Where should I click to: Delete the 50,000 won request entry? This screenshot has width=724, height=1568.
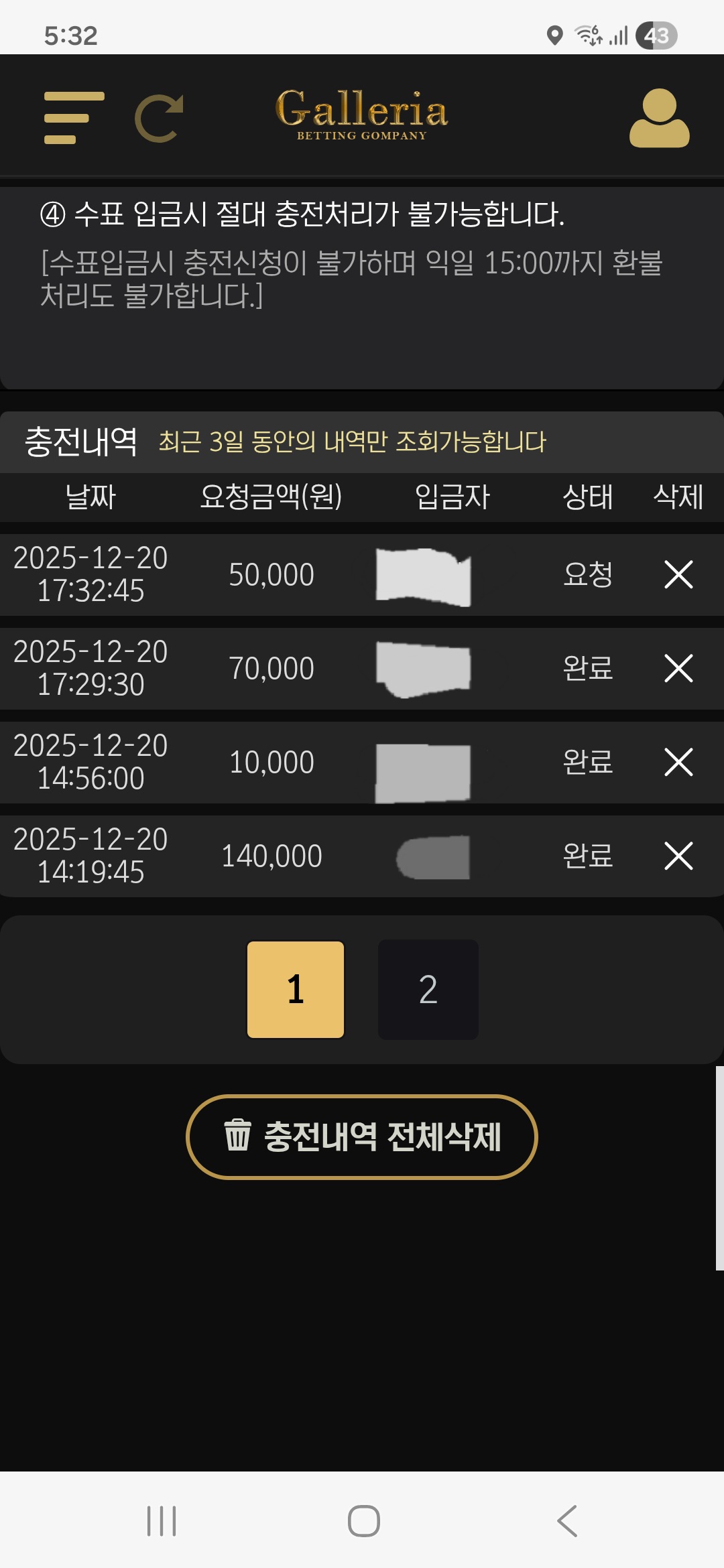(678, 575)
